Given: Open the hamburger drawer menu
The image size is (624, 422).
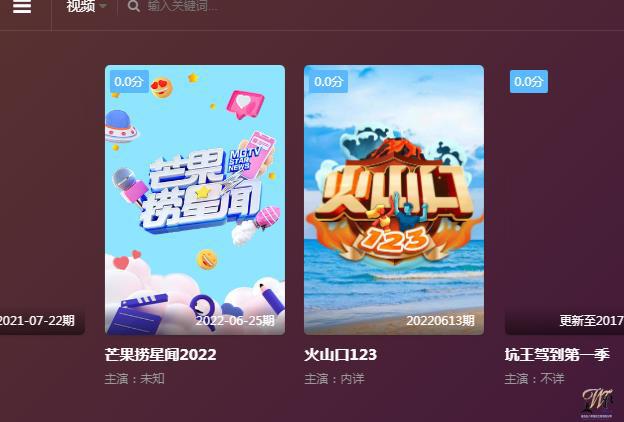Looking at the screenshot, I should (22, 6).
